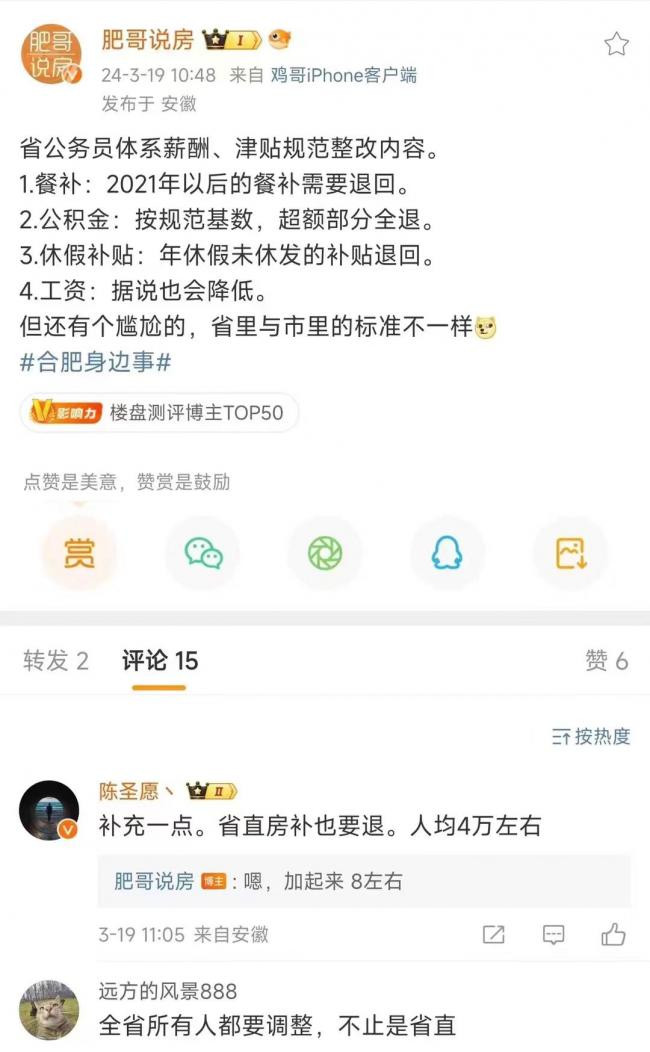This screenshot has height=1052, width=650.
Task: Repost 陈圣愿's comment
Action: click(494, 935)
